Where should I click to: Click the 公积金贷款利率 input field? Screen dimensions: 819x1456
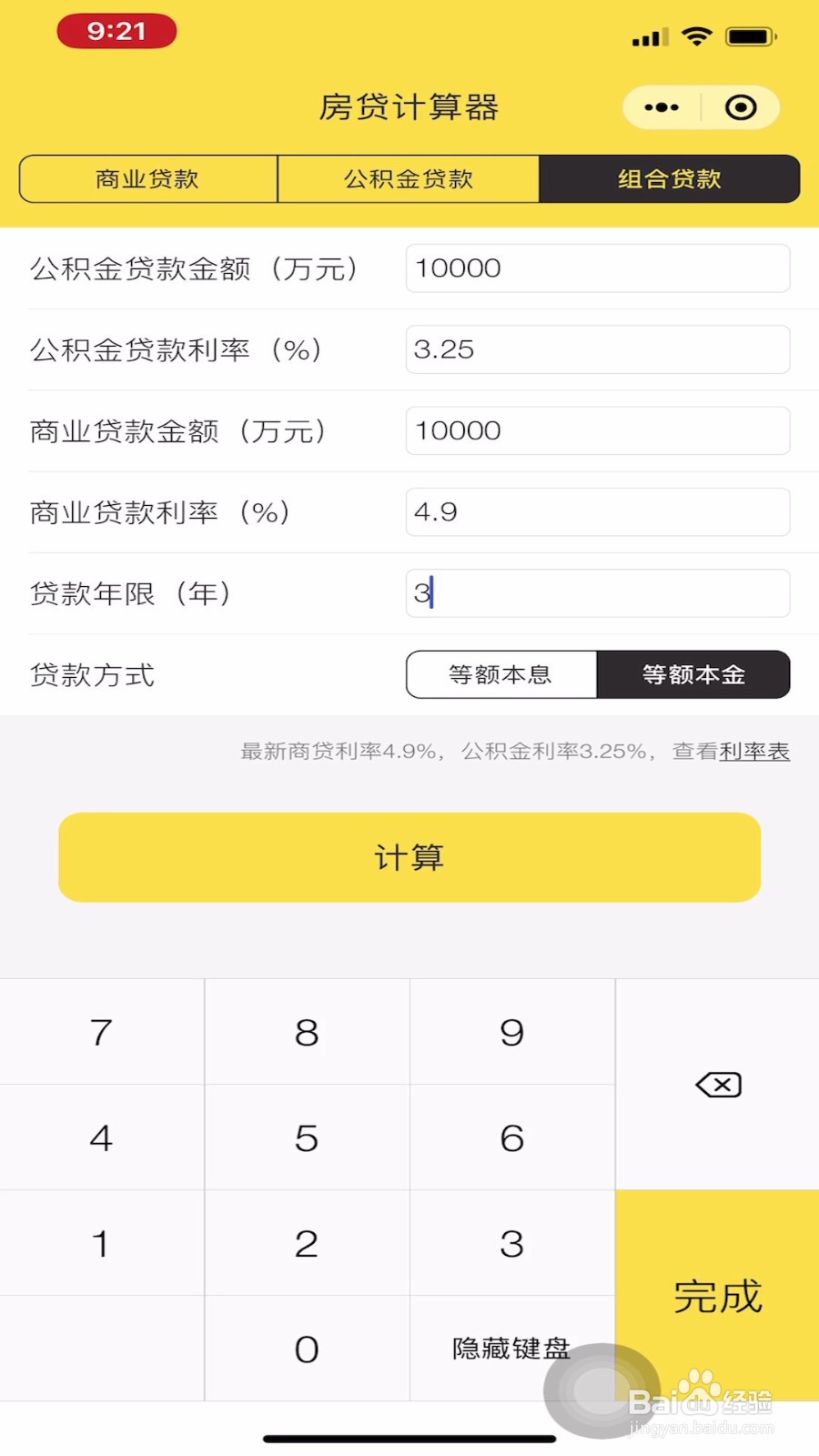[x=597, y=349]
